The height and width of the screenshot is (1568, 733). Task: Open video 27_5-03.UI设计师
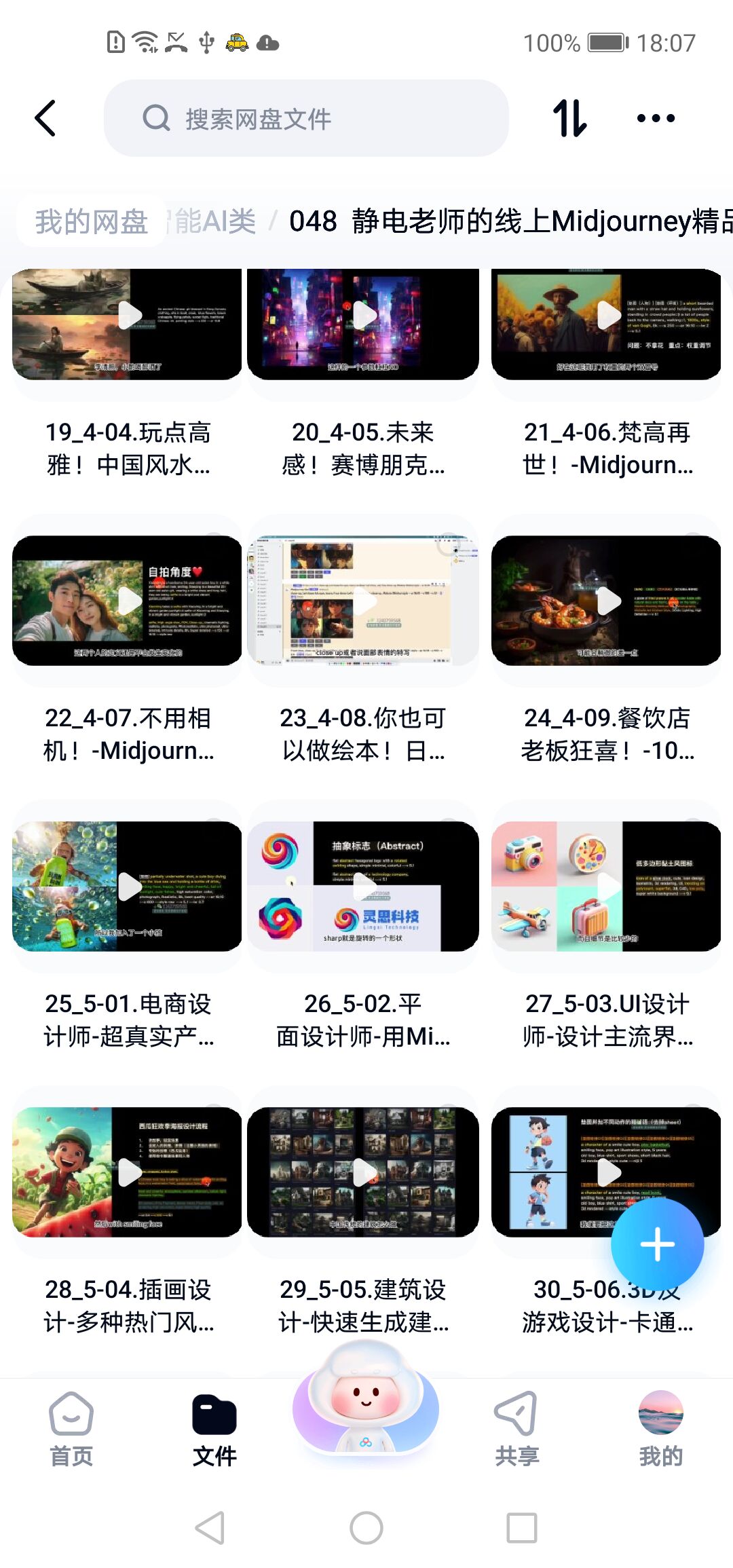coord(606,886)
